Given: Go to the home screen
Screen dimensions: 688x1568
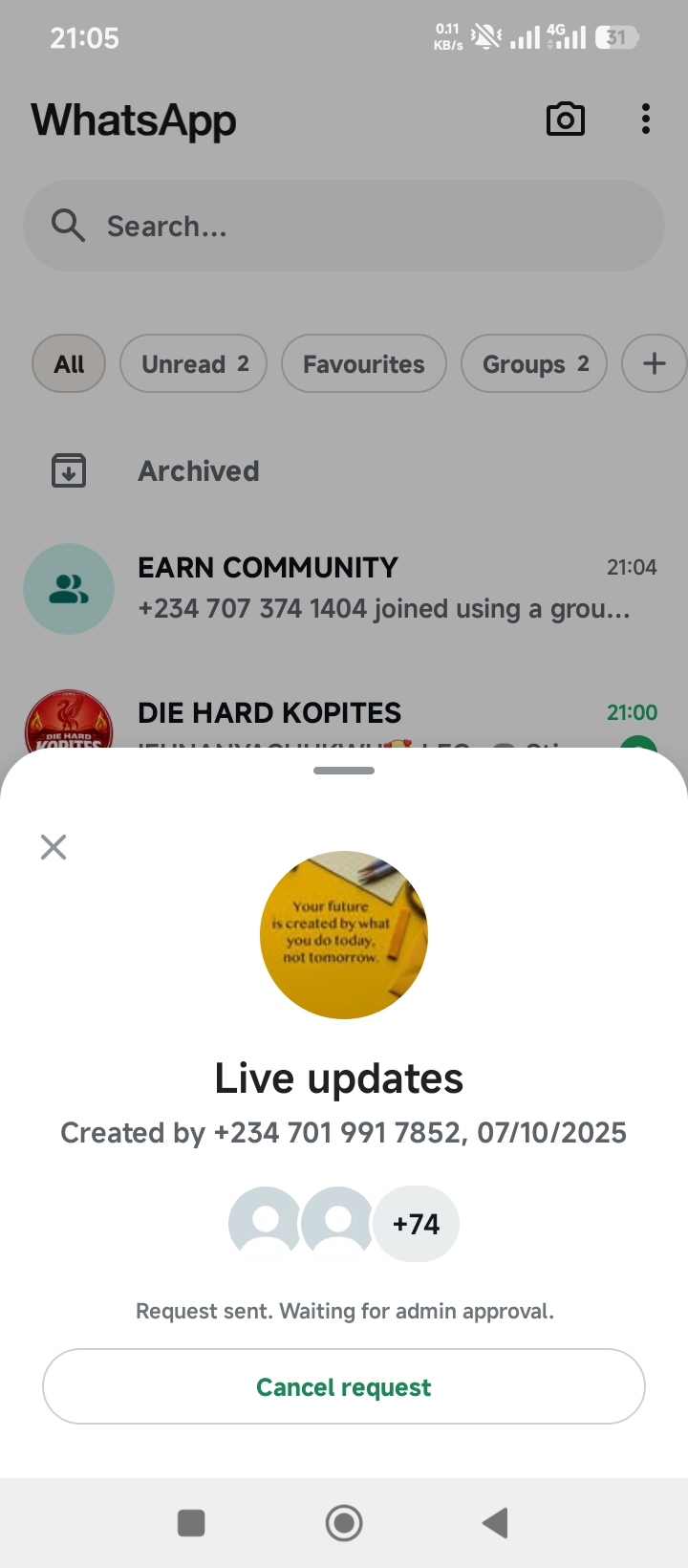Looking at the screenshot, I should [344, 1522].
